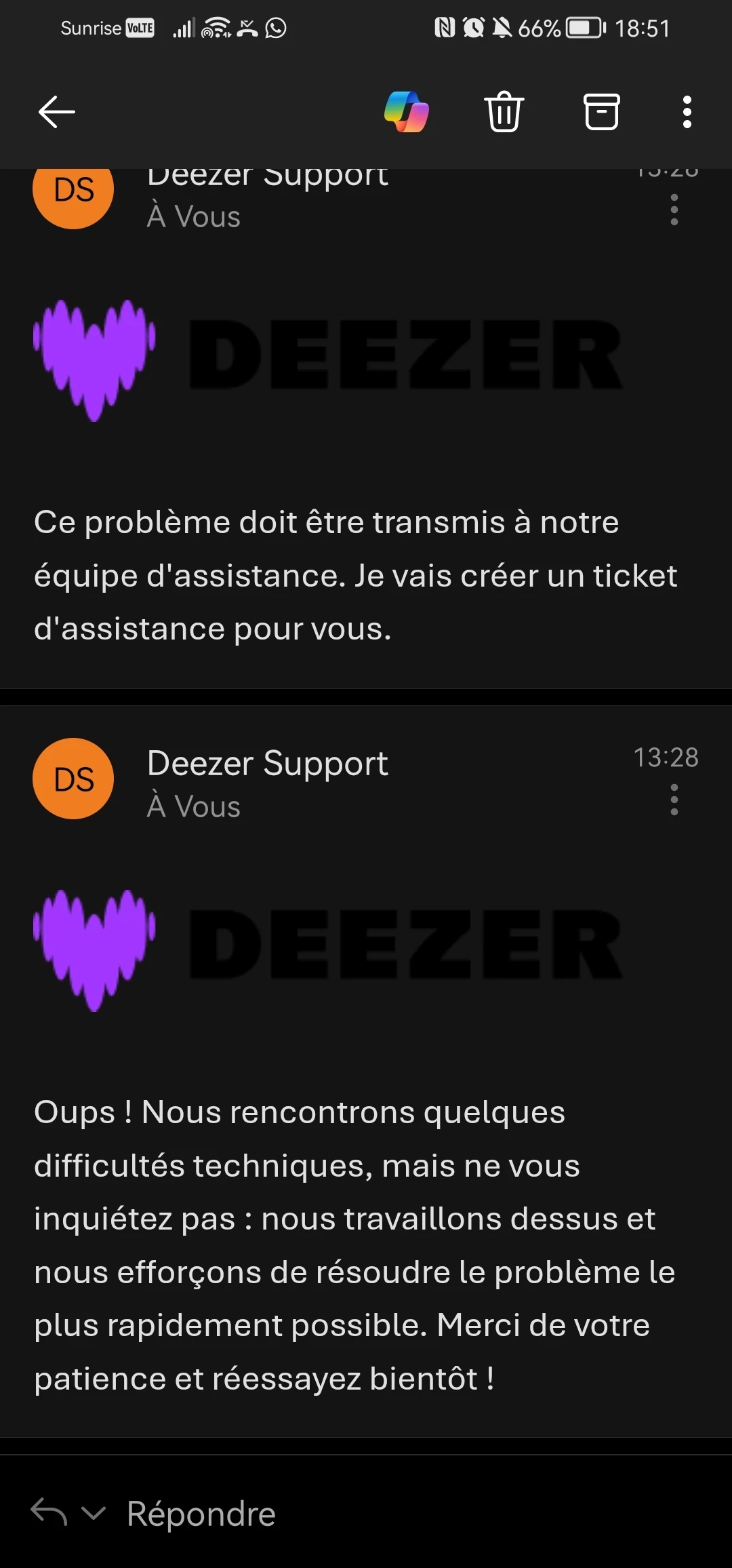Open the Copilot assistant icon
The image size is (732, 1568).
coord(407,112)
